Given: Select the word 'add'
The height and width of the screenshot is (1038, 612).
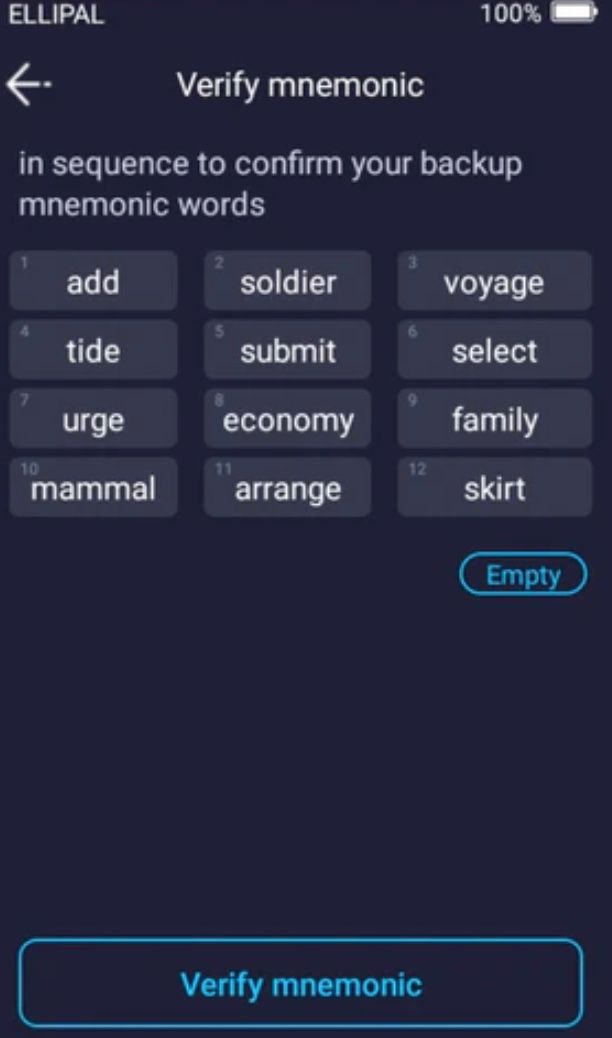Looking at the screenshot, I should [93, 282].
